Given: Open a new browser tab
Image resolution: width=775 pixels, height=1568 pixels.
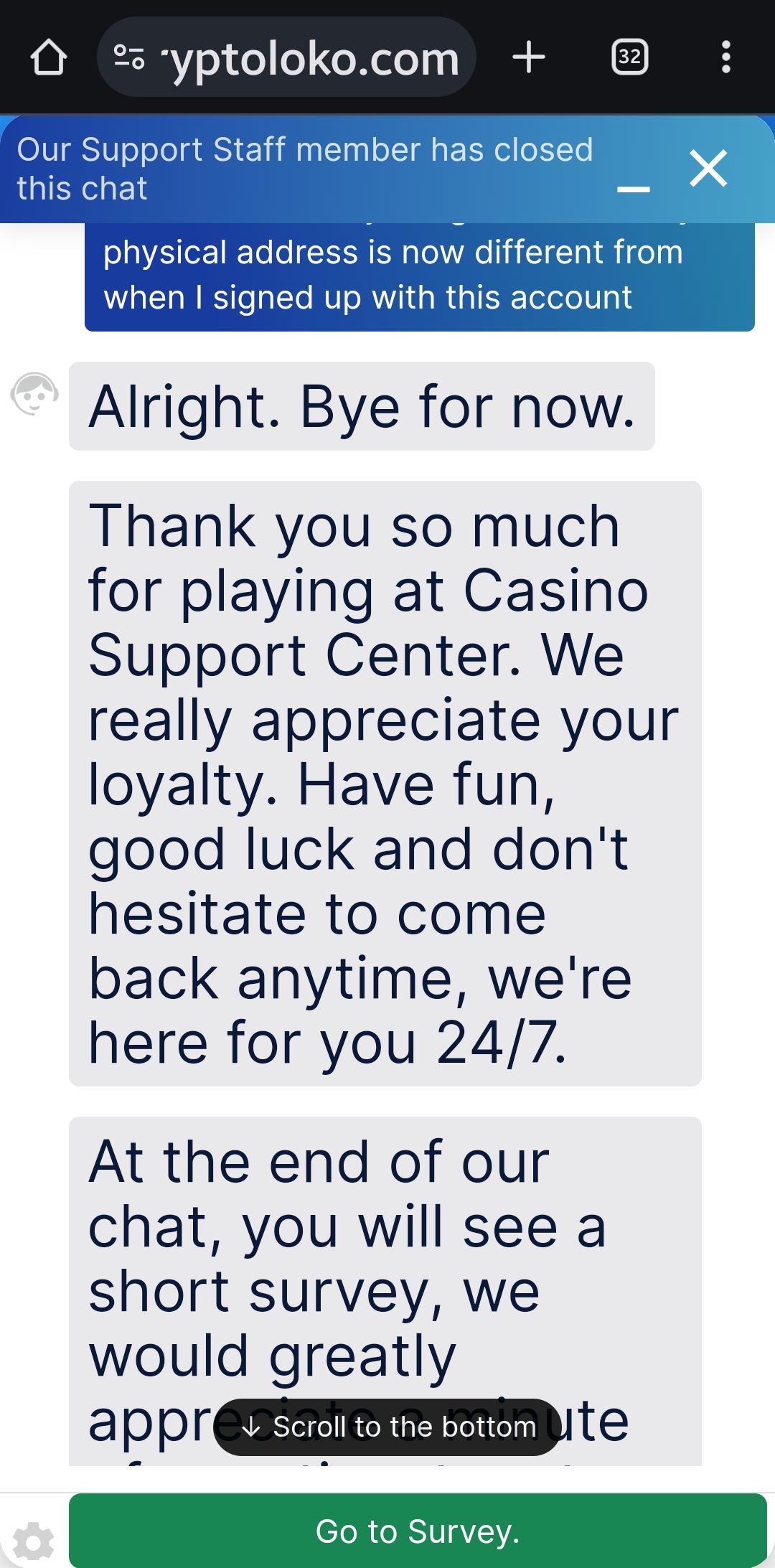Looking at the screenshot, I should click(529, 57).
